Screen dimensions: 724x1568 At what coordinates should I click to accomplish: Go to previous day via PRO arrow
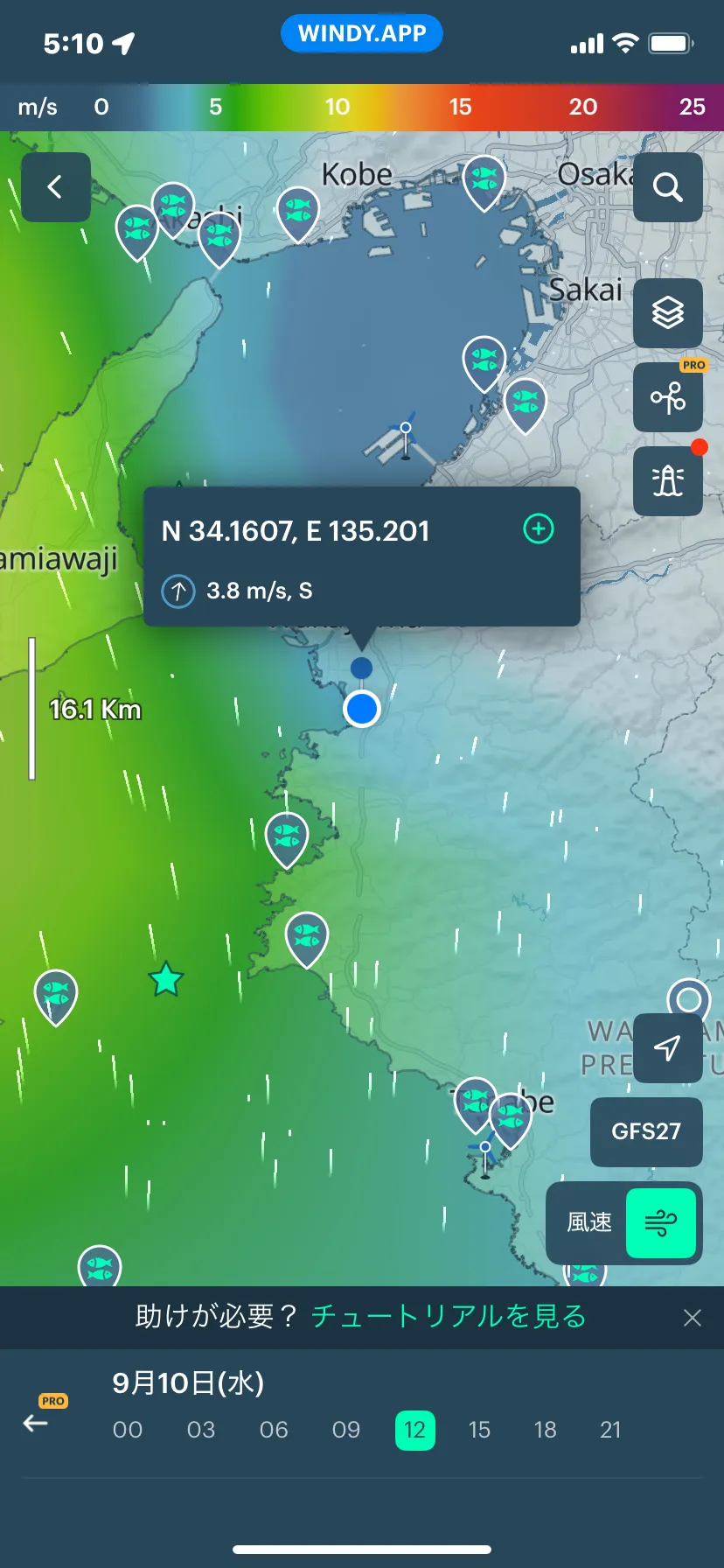click(x=36, y=1423)
